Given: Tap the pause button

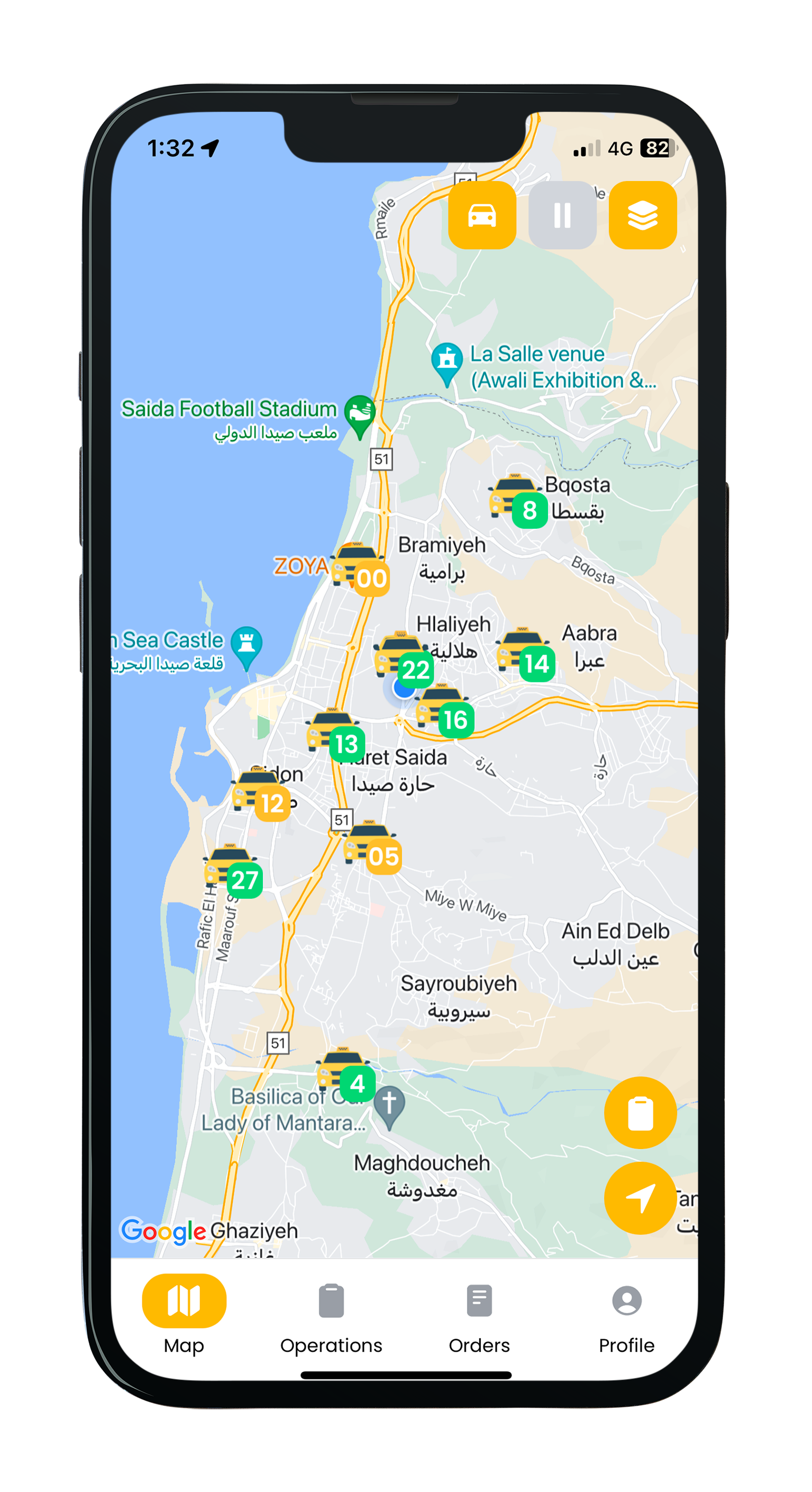Looking at the screenshot, I should (x=562, y=215).
